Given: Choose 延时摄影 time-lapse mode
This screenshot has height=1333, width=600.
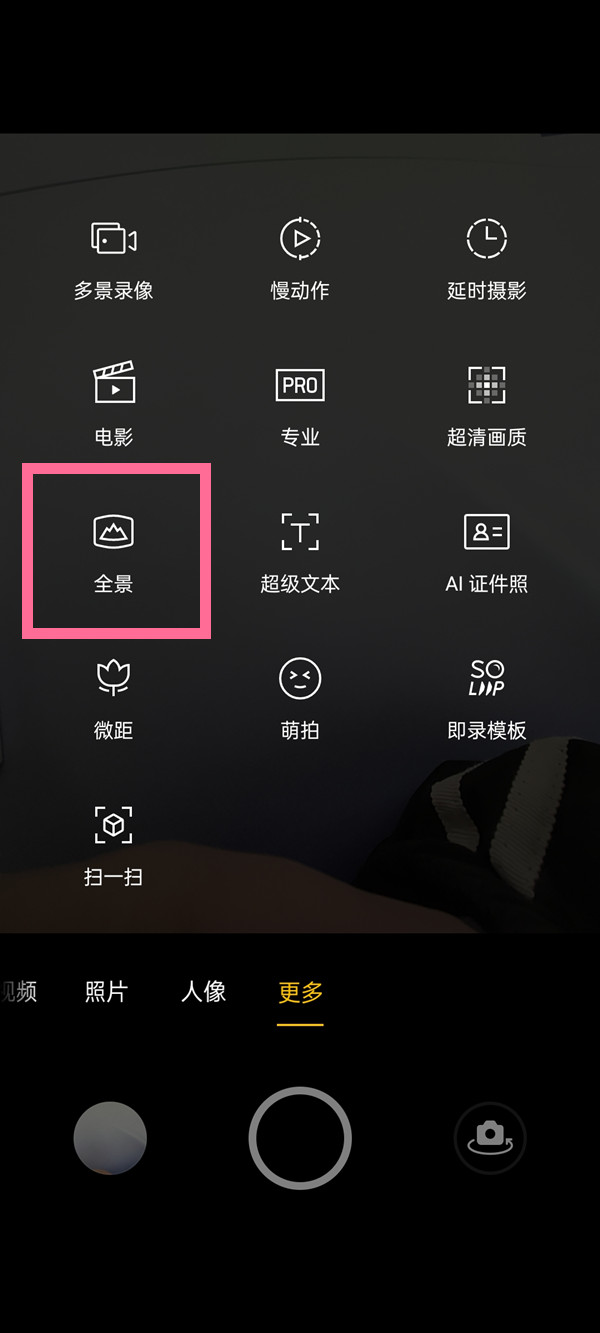Looking at the screenshot, I should click(x=487, y=260).
